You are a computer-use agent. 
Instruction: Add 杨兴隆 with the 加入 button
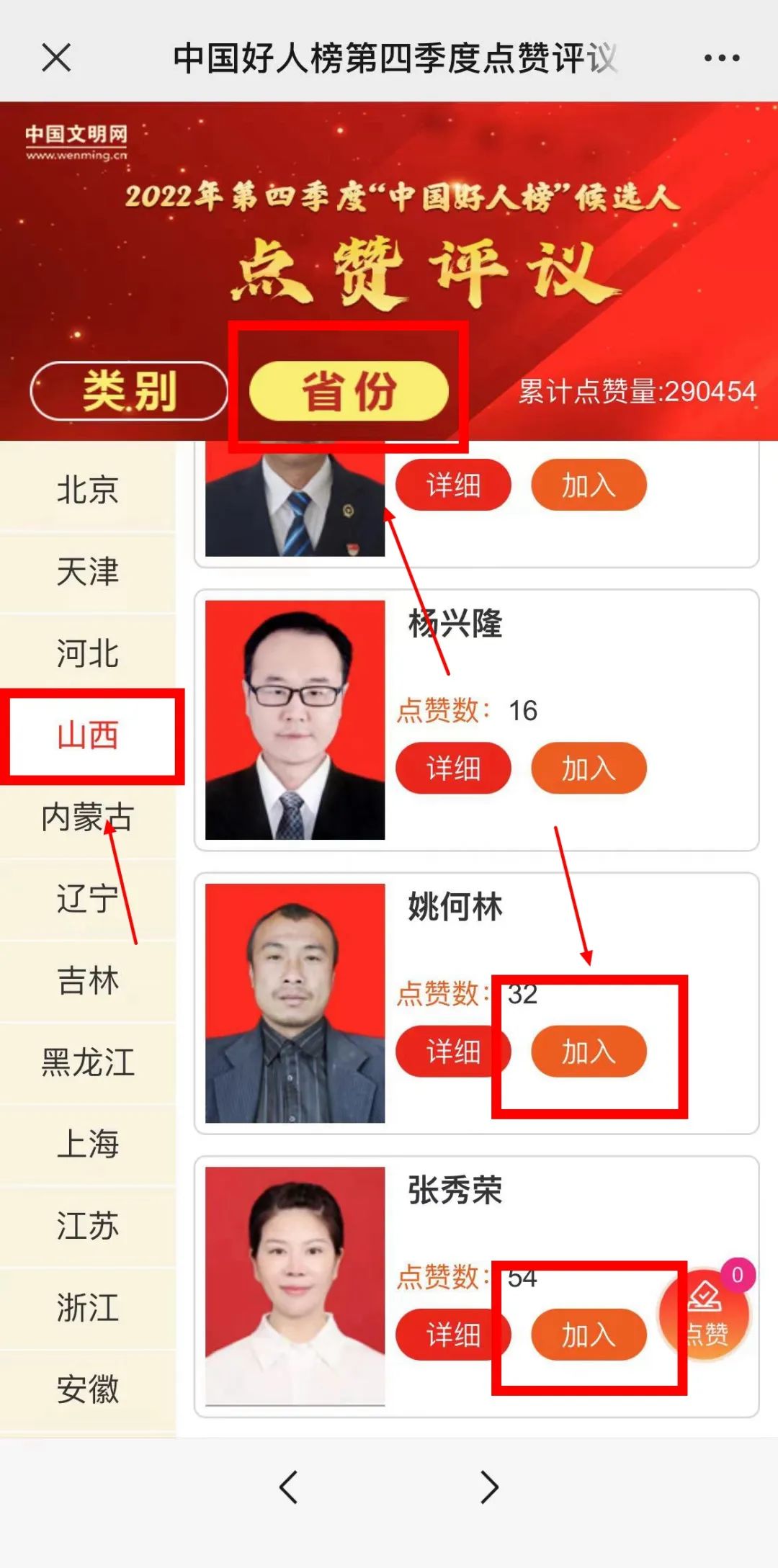tap(589, 769)
